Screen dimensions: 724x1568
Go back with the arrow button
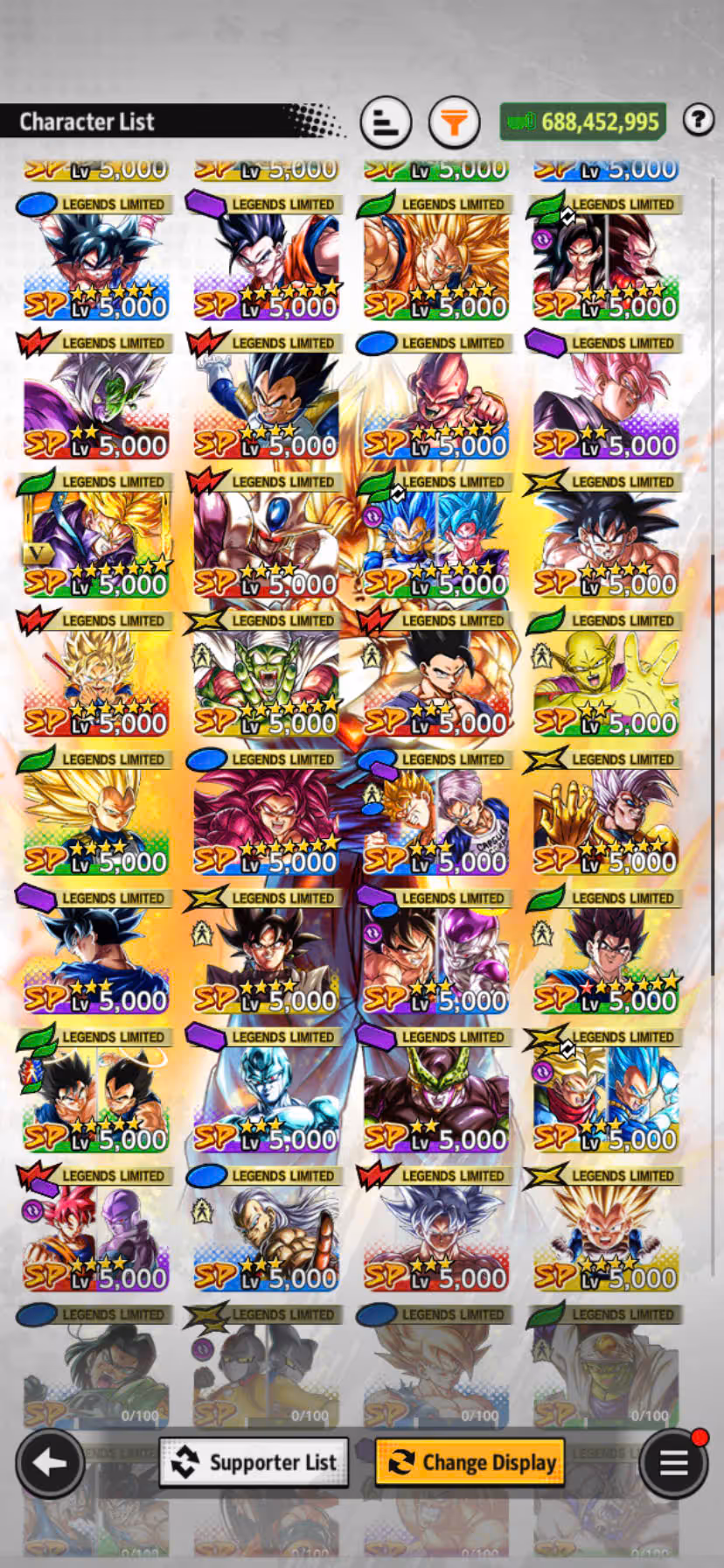pos(50,1462)
